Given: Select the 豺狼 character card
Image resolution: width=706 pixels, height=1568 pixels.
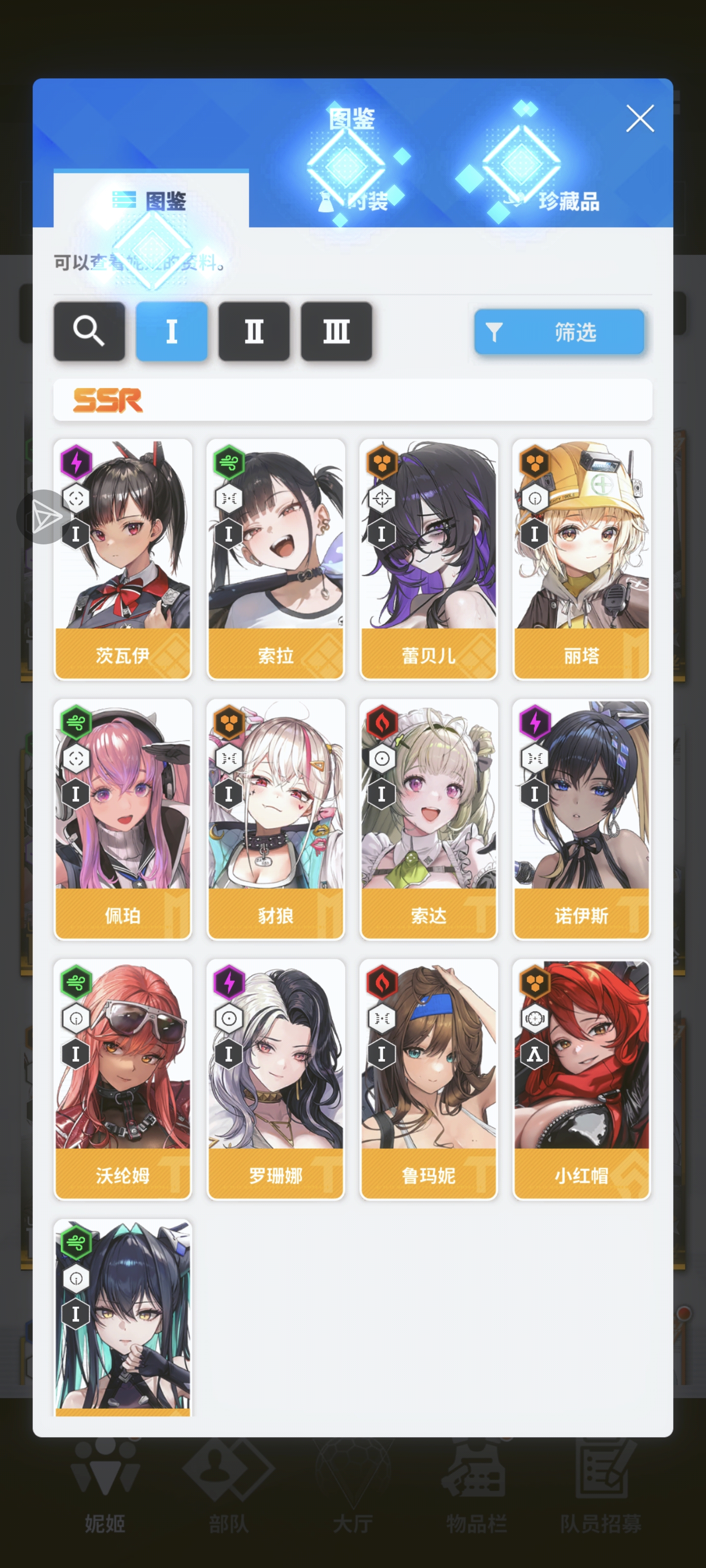Looking at the screenshot, I should coord(276,819).
